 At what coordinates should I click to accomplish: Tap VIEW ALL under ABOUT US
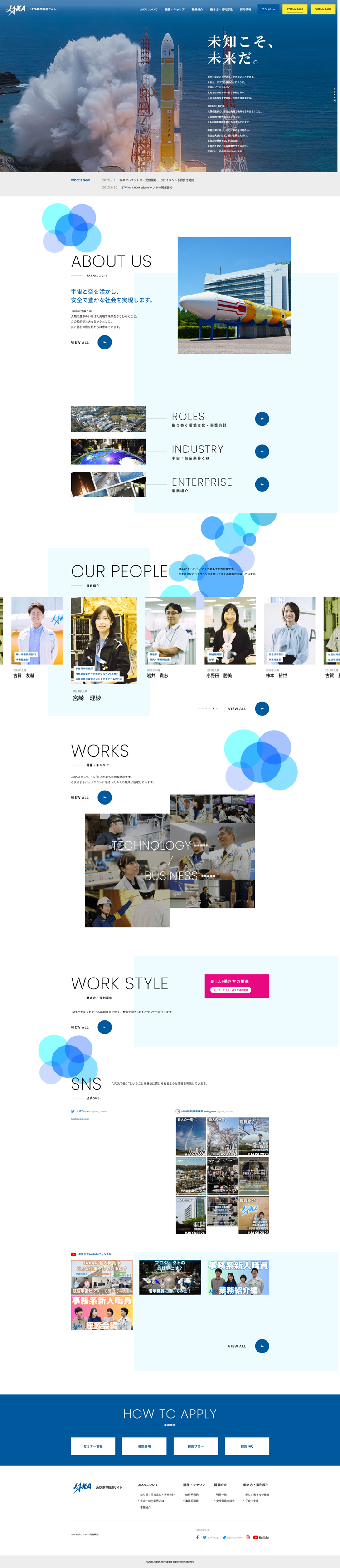click(x=105, y=342)
